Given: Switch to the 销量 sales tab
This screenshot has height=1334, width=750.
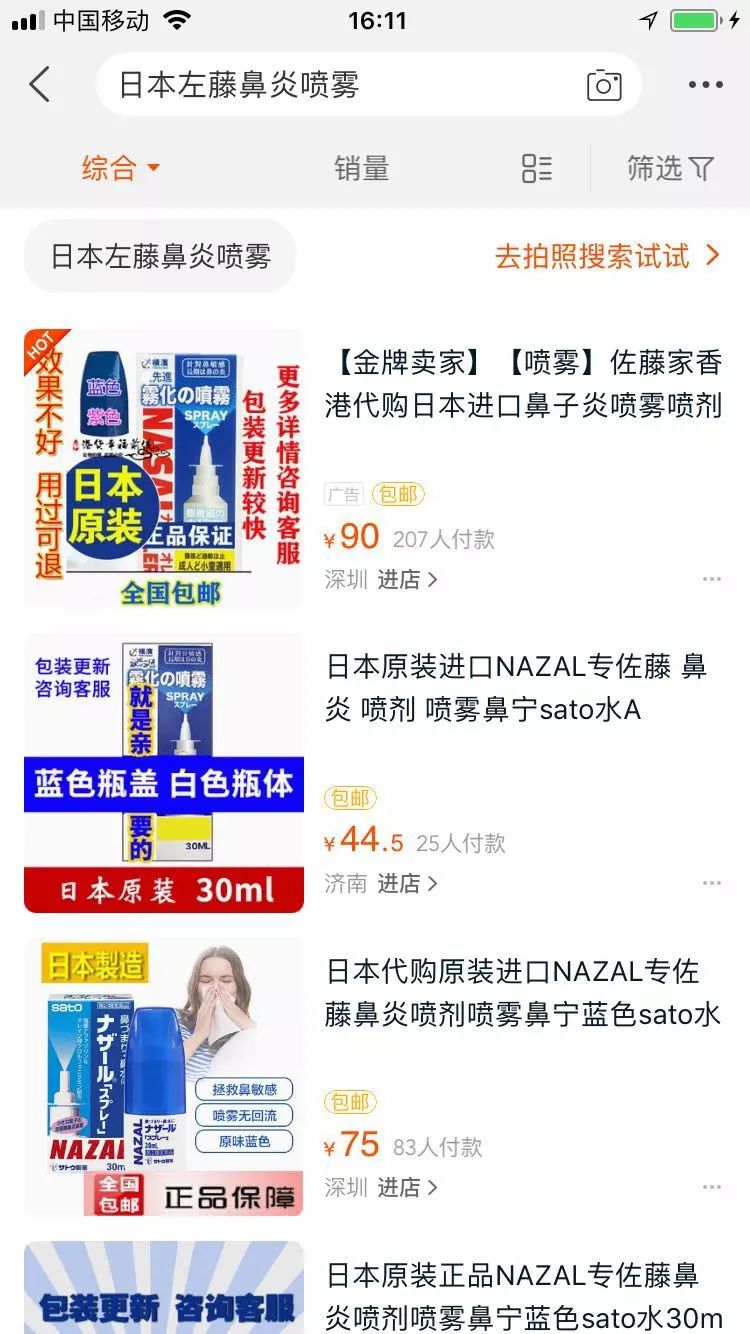Looking at the screenshot, I should [x=362, y=170].
